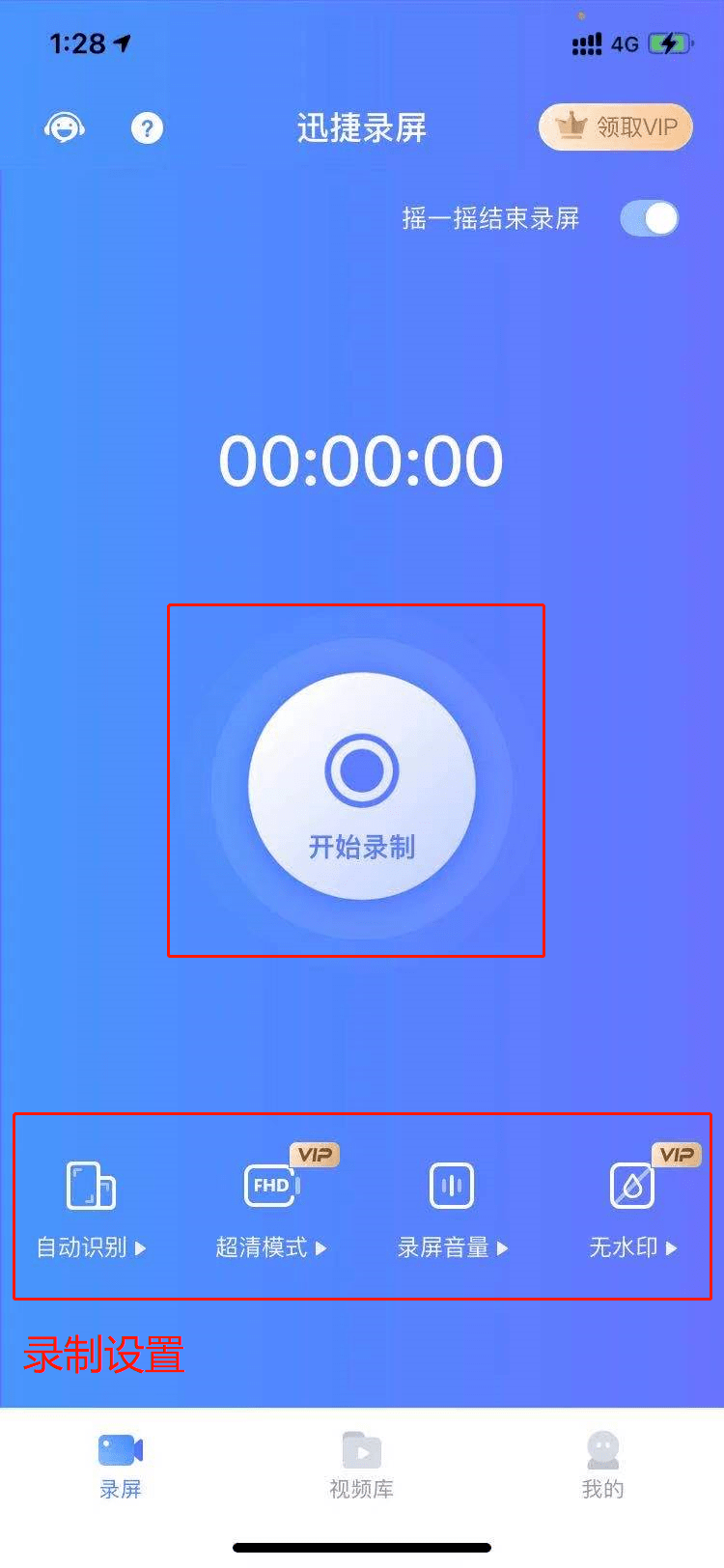The height and width of the screenshot is (1568, 724).
Task: Start recording with 开始录制 button
Action: [x=361, y=786]
